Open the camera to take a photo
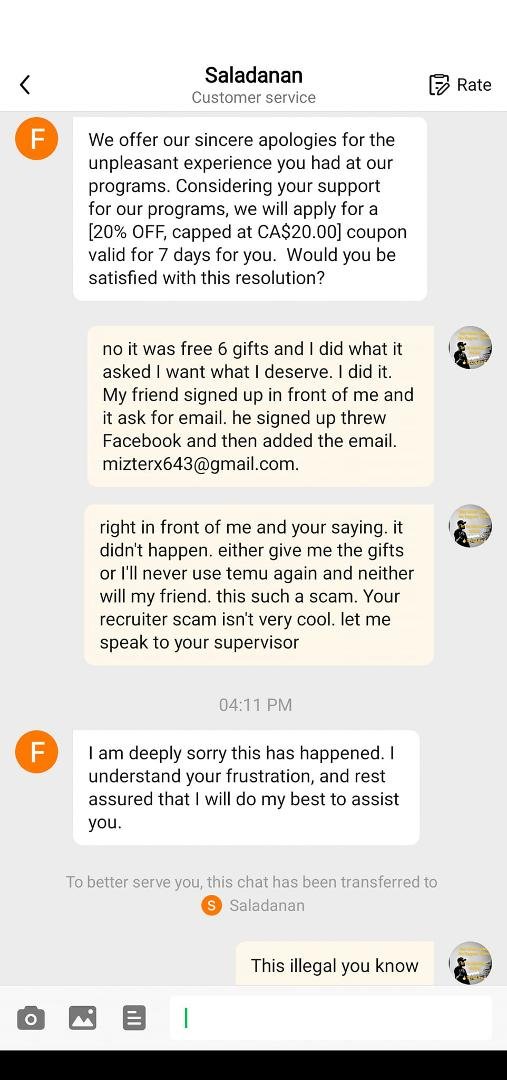 pos(31,1017)
